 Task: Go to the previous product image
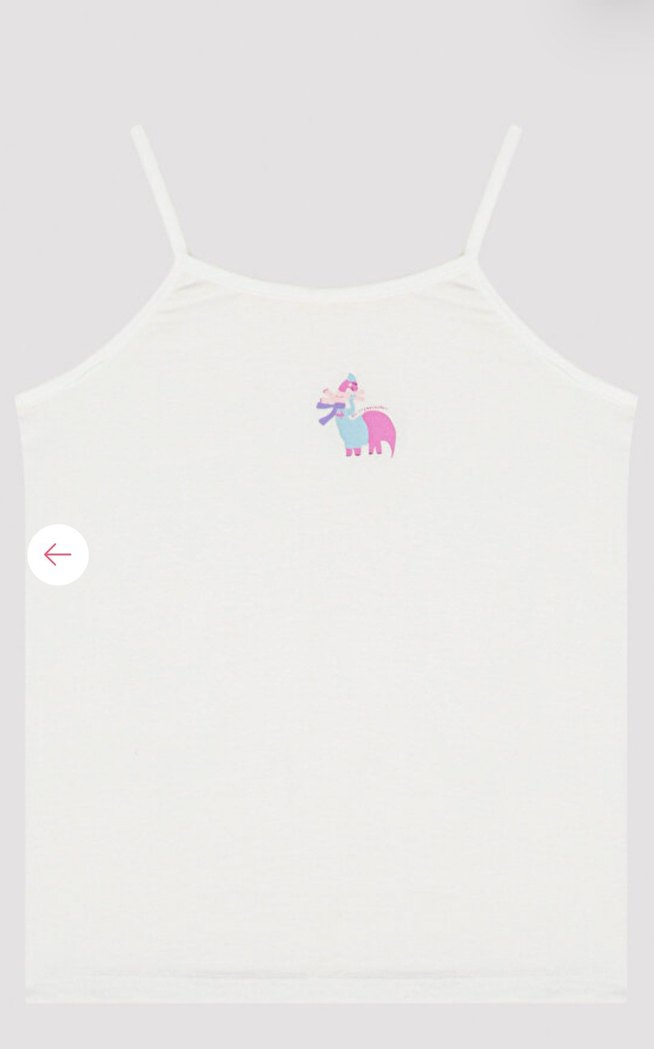58,555
